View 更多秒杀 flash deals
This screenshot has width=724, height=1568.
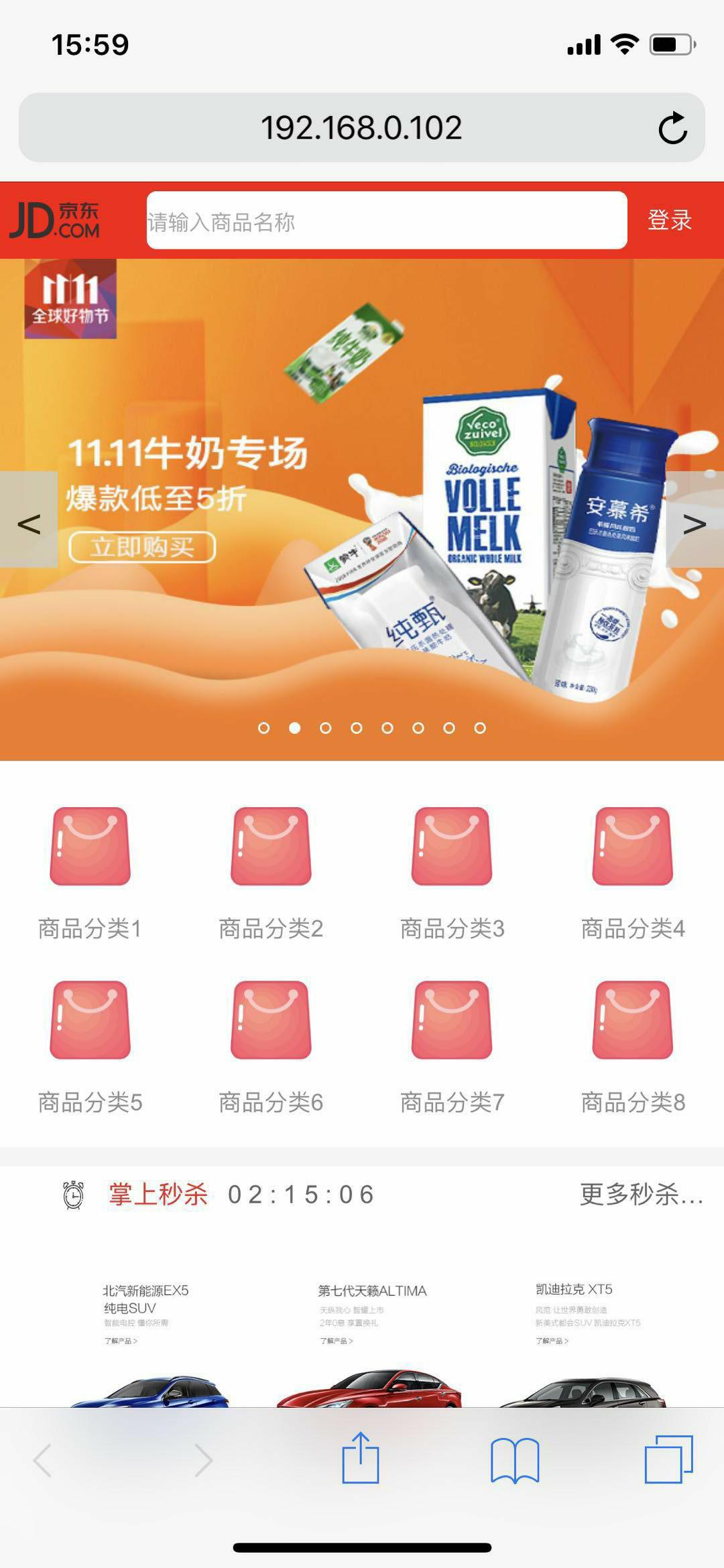[641, 1194]
